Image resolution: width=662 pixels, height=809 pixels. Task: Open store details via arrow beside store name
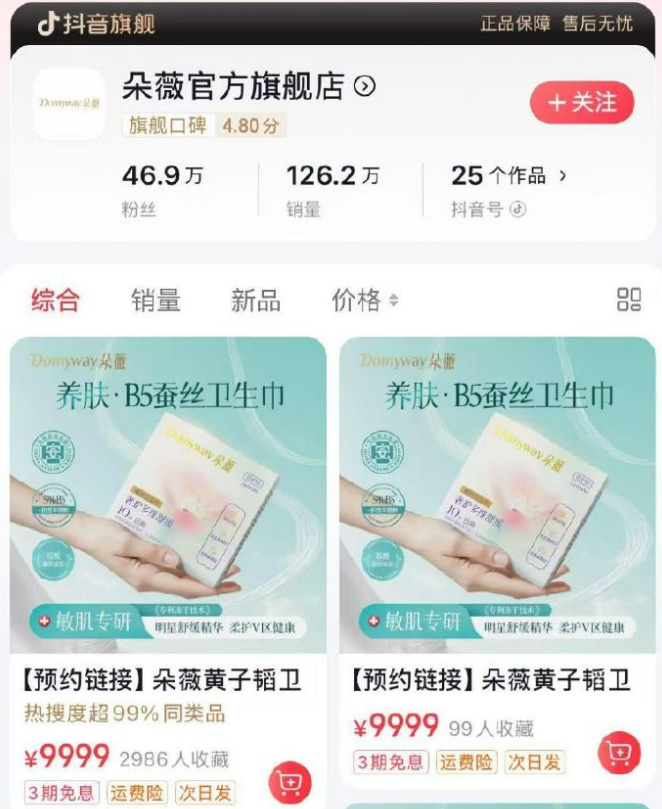[365, 87]
